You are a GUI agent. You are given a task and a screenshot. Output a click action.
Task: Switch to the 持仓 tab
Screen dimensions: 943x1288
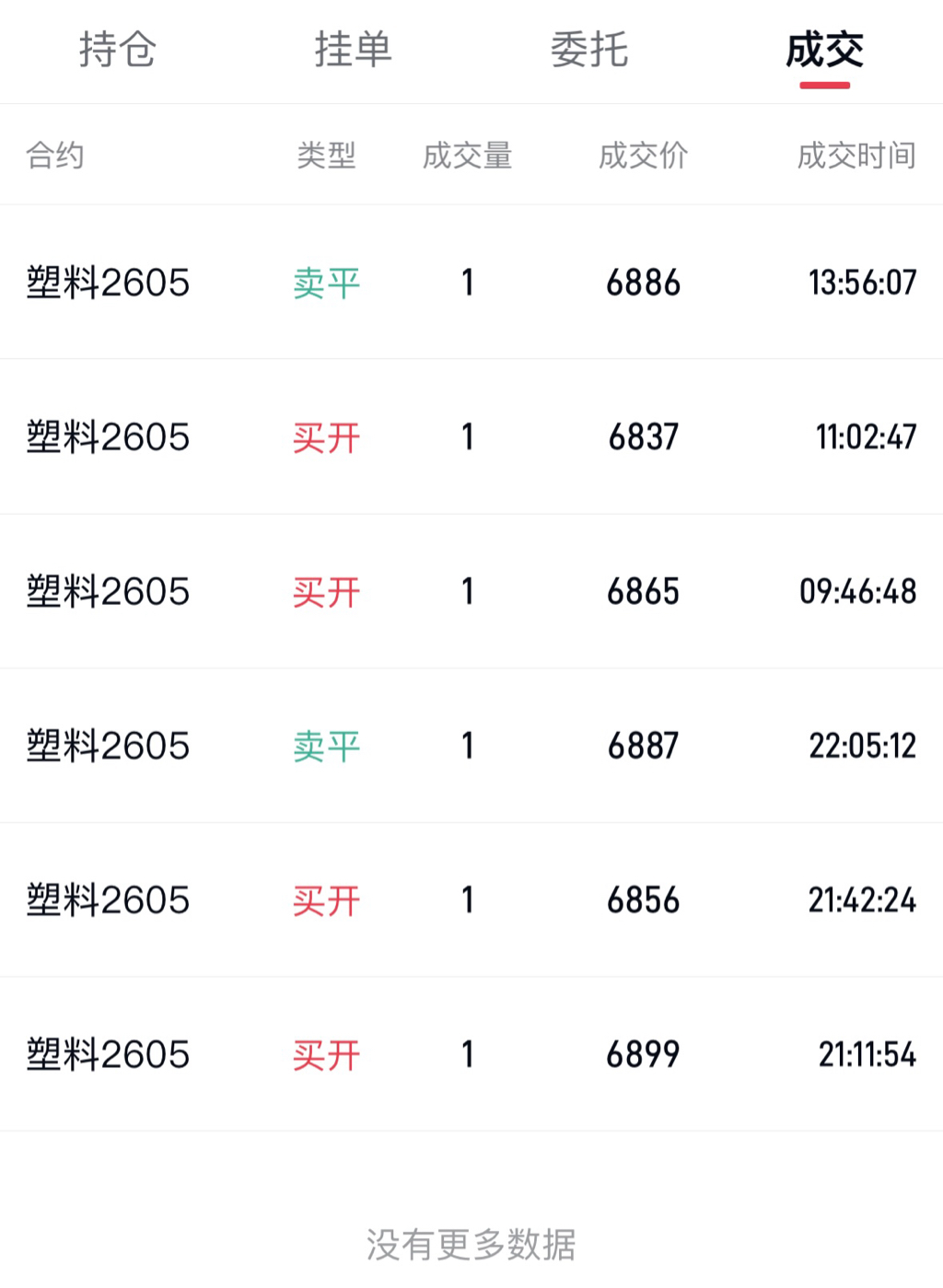pyautogui.click(x=118, y=50)
